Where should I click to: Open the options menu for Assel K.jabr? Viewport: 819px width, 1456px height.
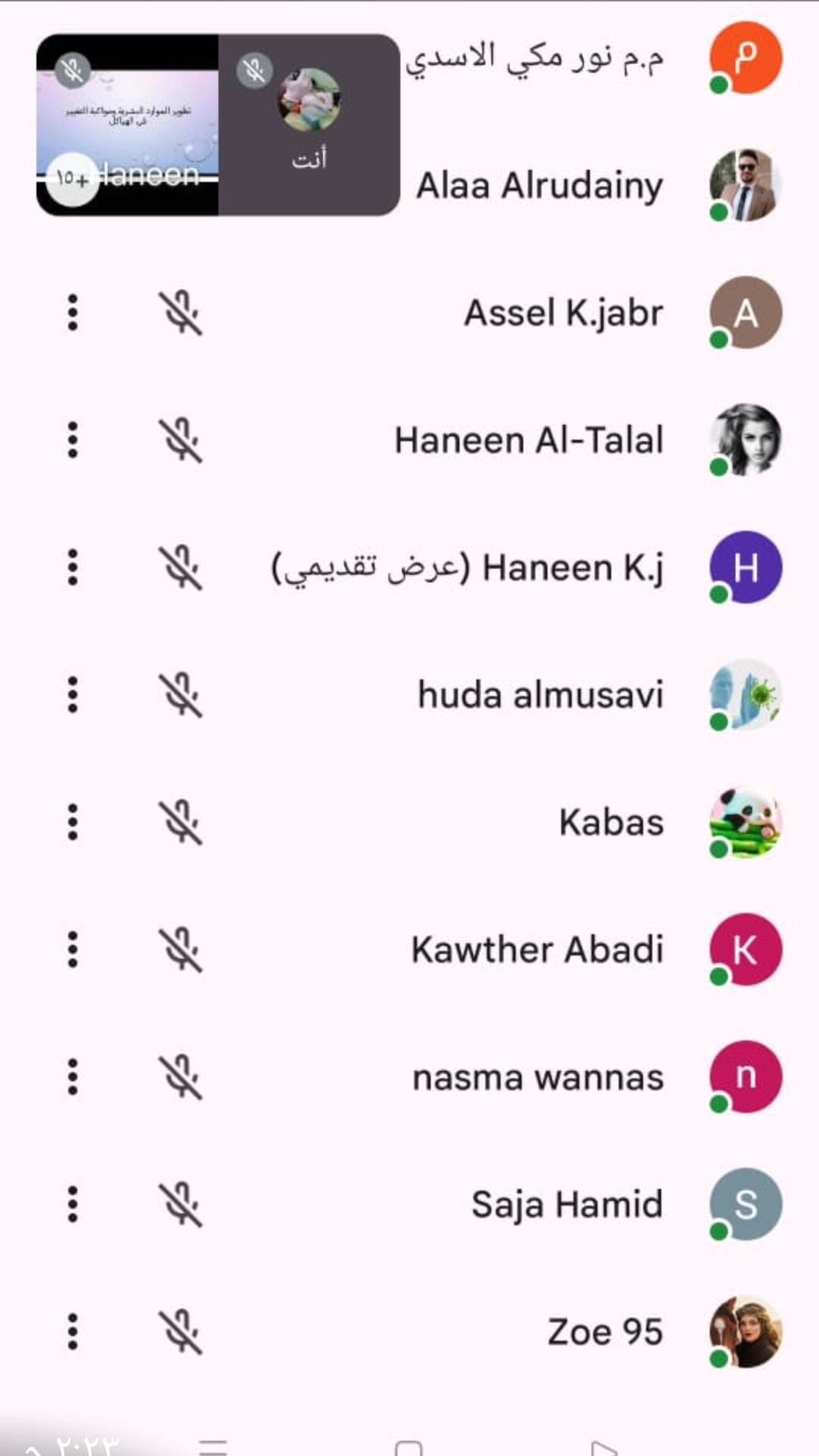point(73,313)
